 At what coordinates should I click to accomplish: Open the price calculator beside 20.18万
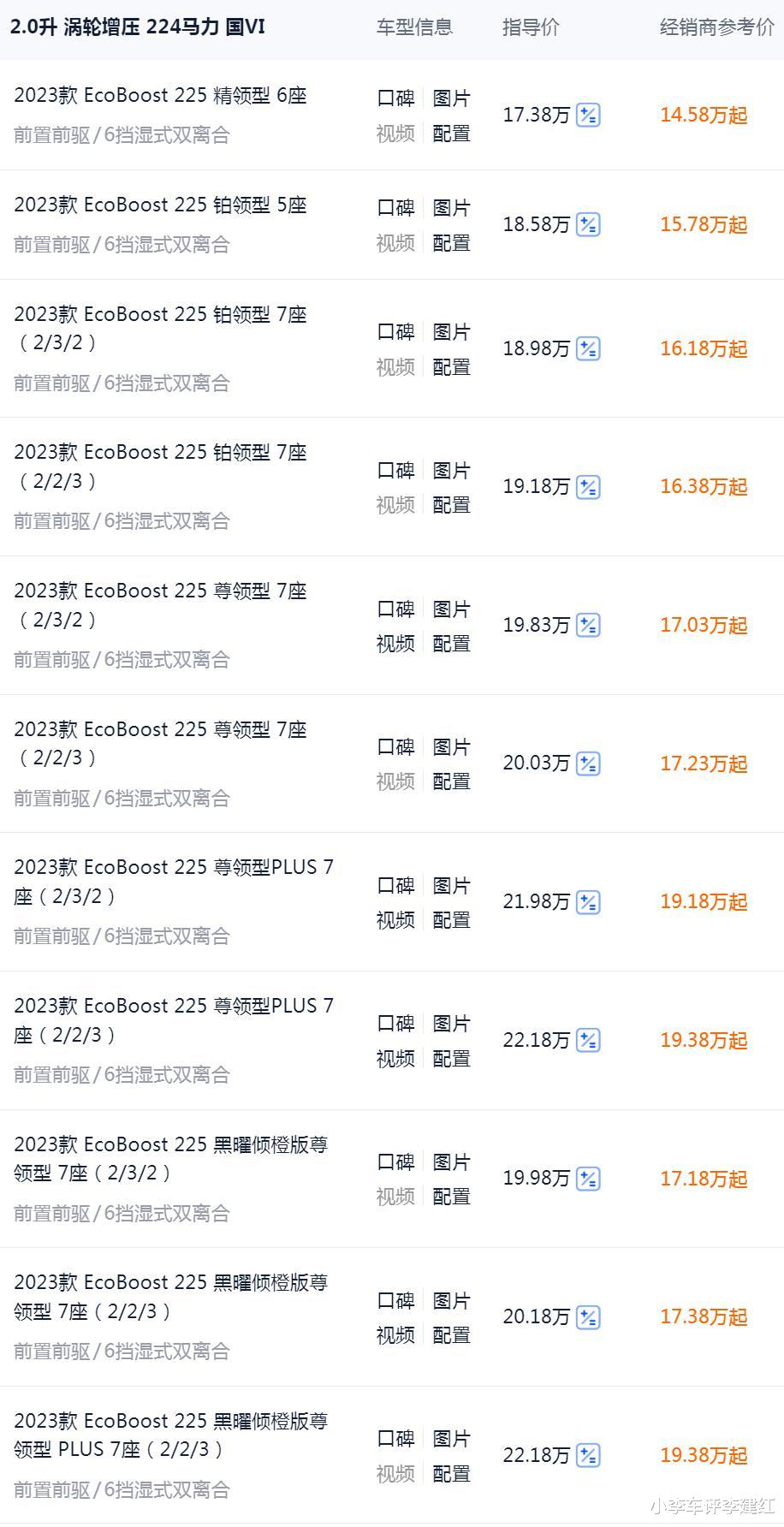[x=588, y=1317]
